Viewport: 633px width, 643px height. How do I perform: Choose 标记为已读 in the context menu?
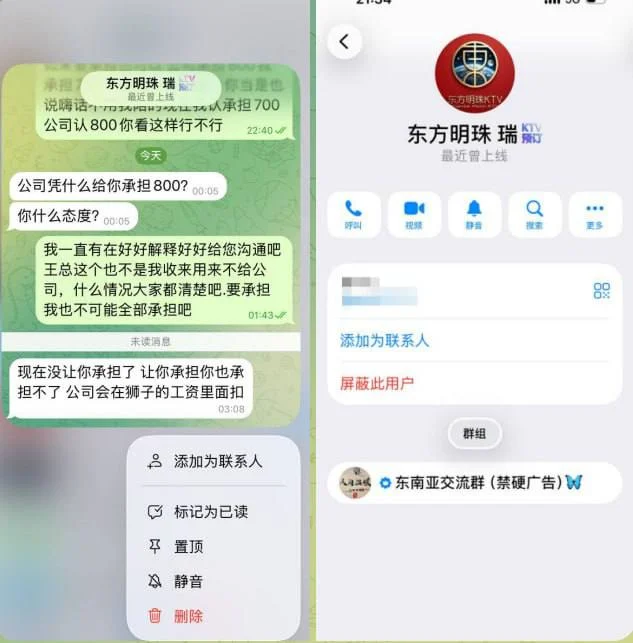213,512
